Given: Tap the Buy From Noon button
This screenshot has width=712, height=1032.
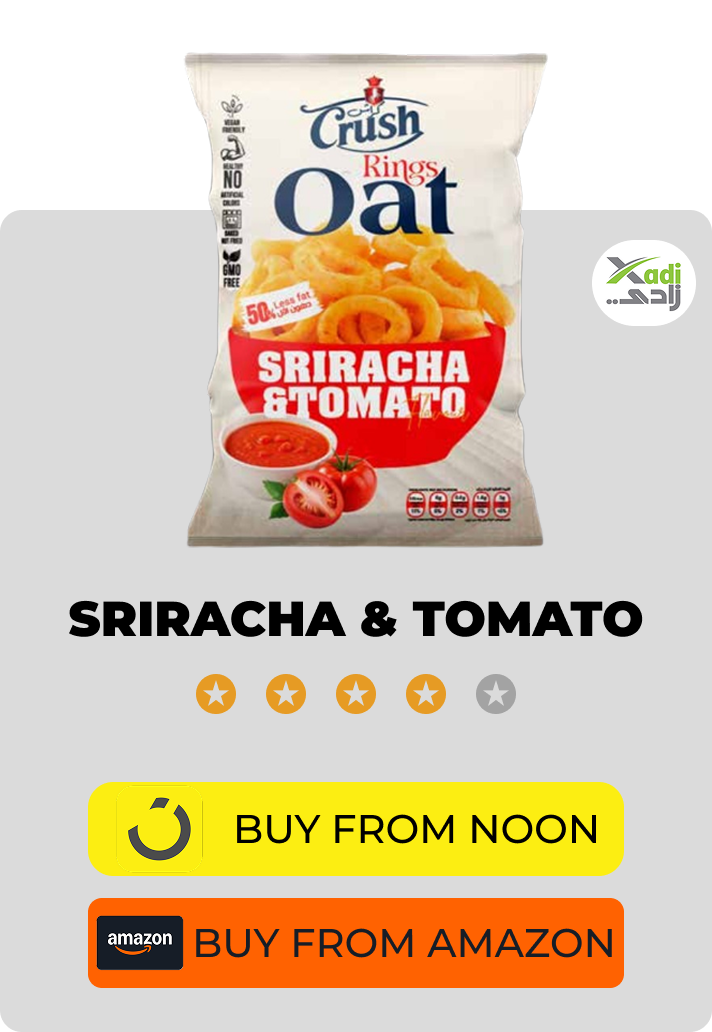Looking at the screenshot, I should tap(356, 828).
